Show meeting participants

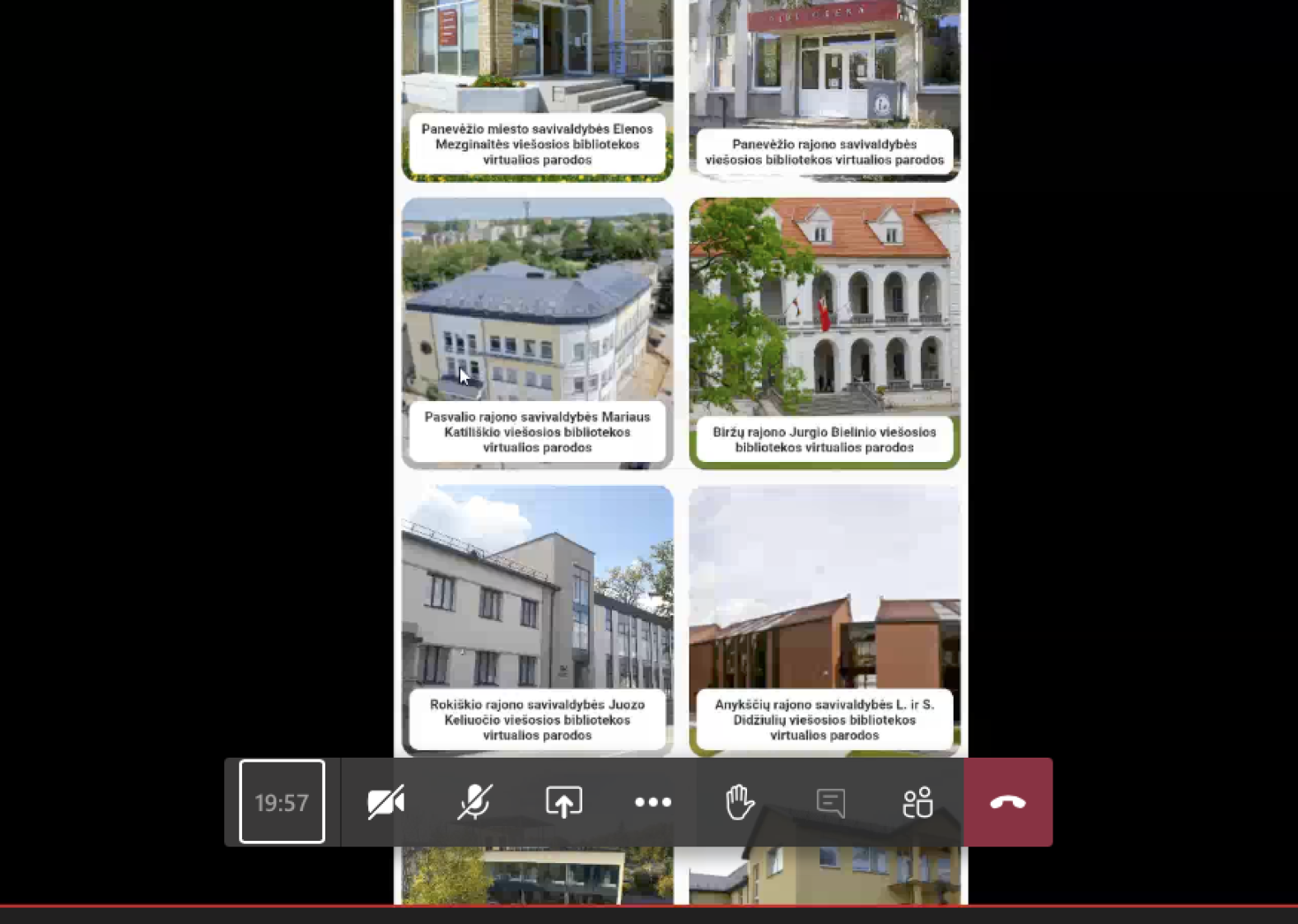click(x=917, y=802)
